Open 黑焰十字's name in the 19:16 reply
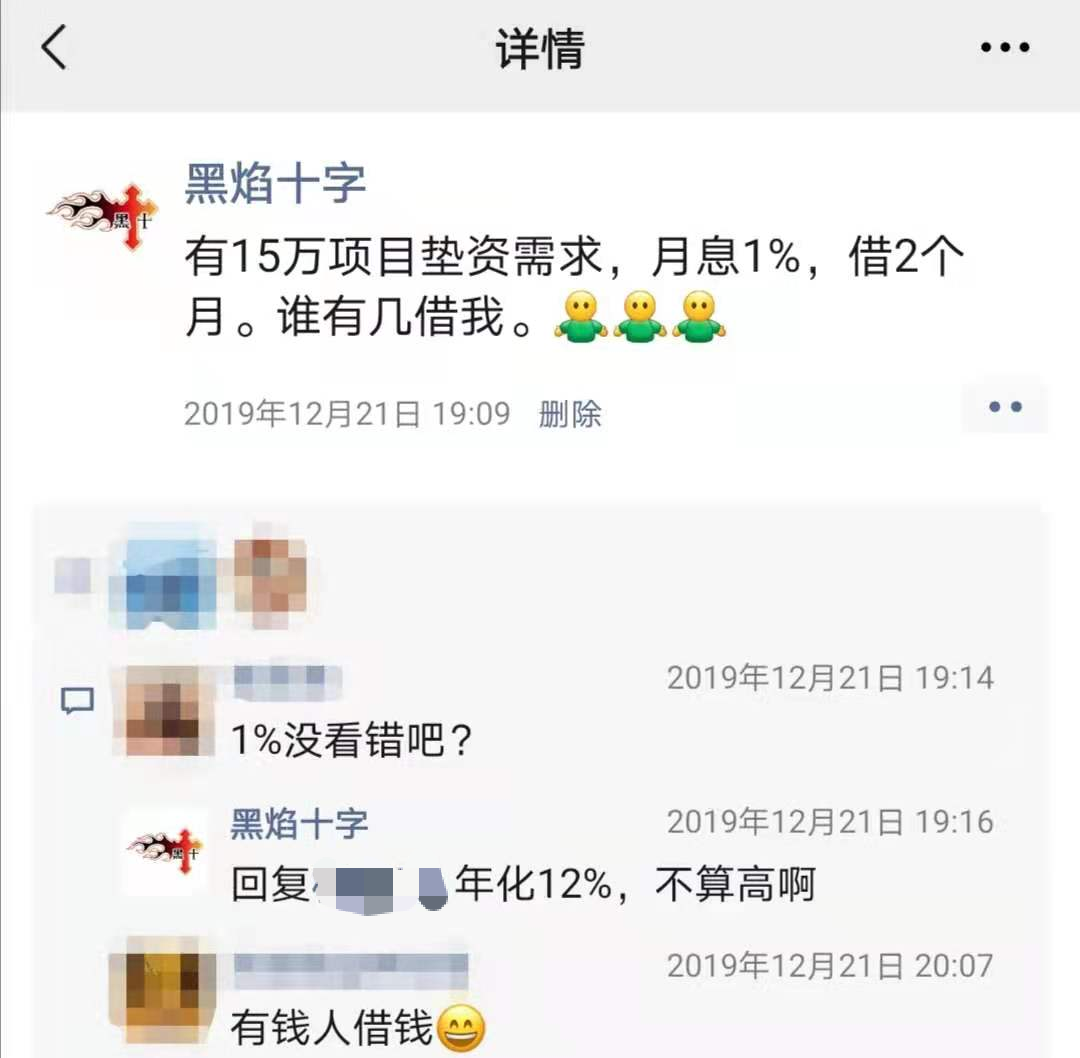Screen dimensions: 1080x1058 click(x=299, y=824)
